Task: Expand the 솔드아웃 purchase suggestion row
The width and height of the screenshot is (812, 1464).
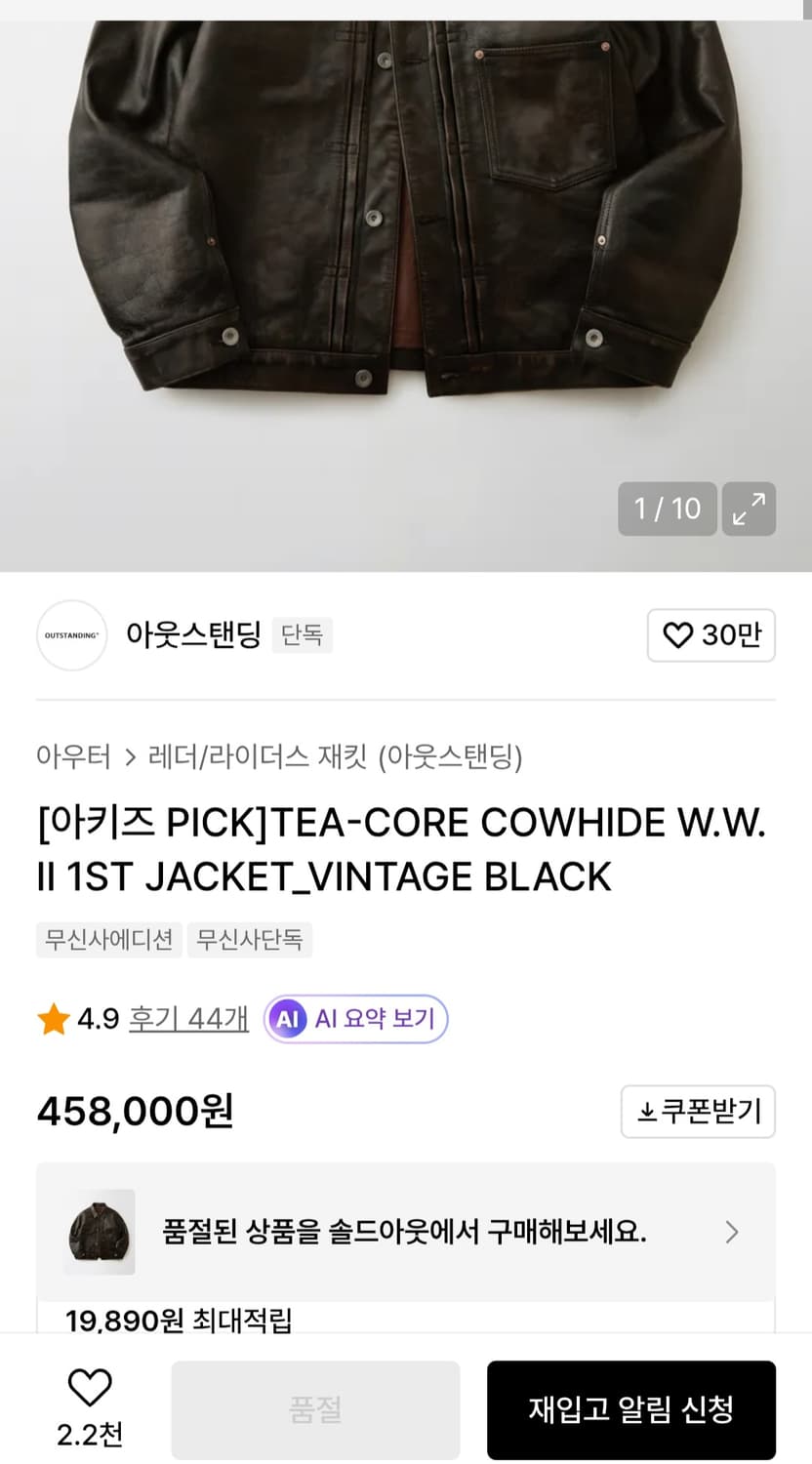Action: point(406,1232)
